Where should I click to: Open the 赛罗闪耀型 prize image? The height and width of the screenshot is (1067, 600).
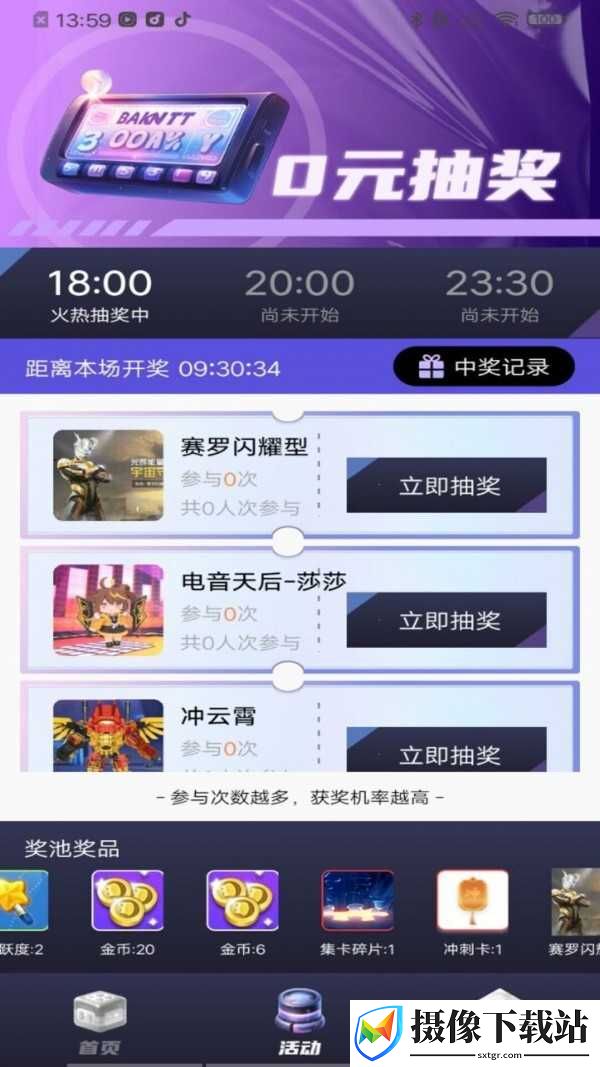(x=109, y=475)
